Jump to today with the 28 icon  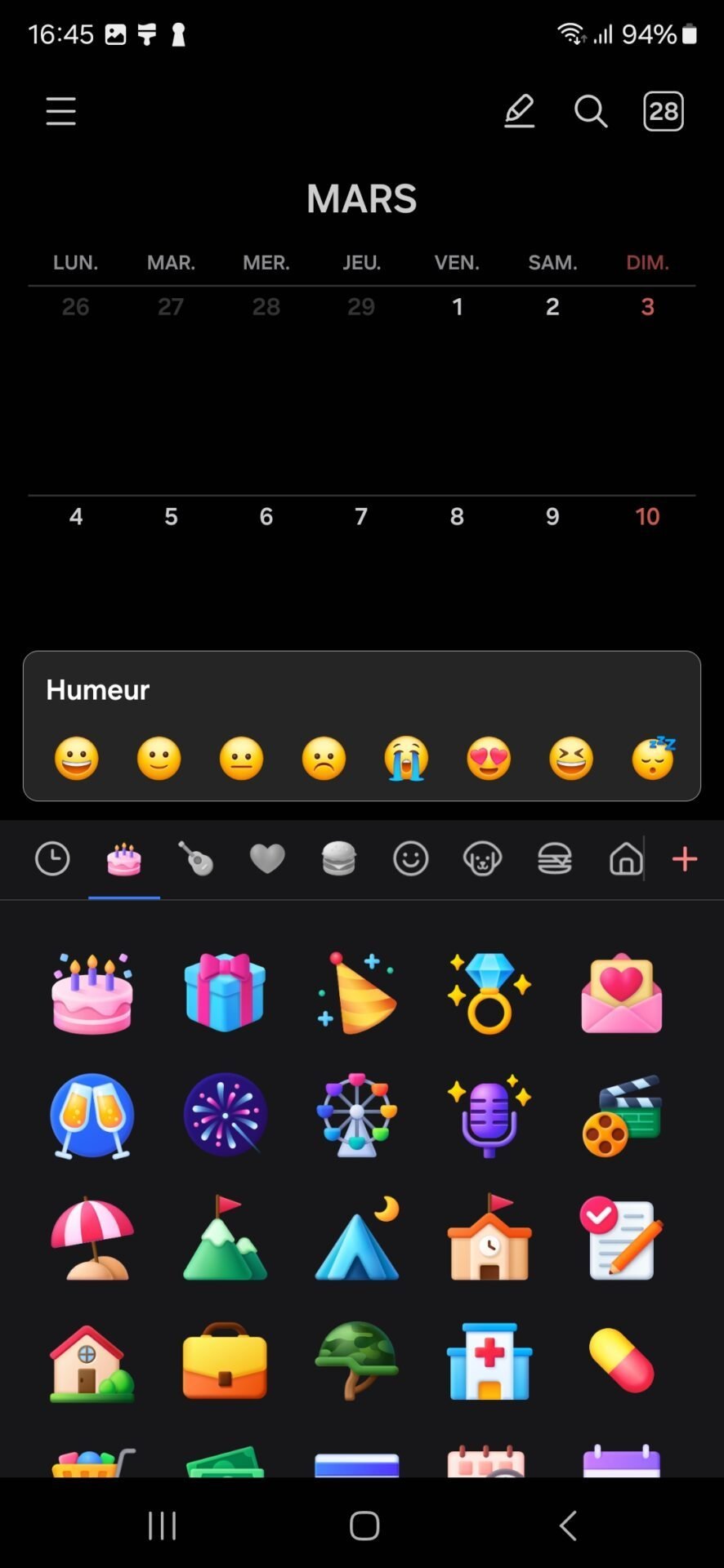click(664, 111)
